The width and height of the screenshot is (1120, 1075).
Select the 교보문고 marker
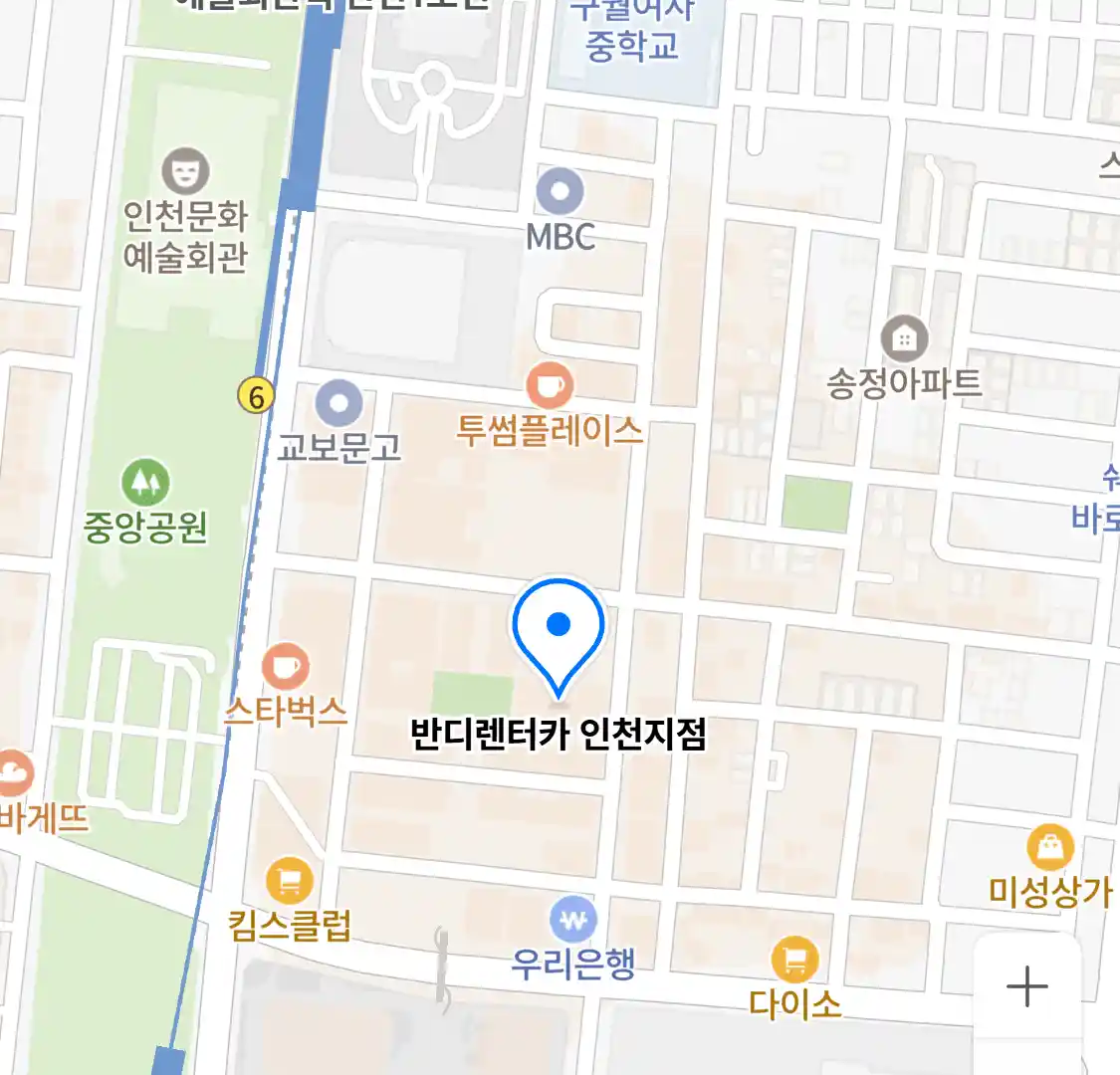pos(338,404)
